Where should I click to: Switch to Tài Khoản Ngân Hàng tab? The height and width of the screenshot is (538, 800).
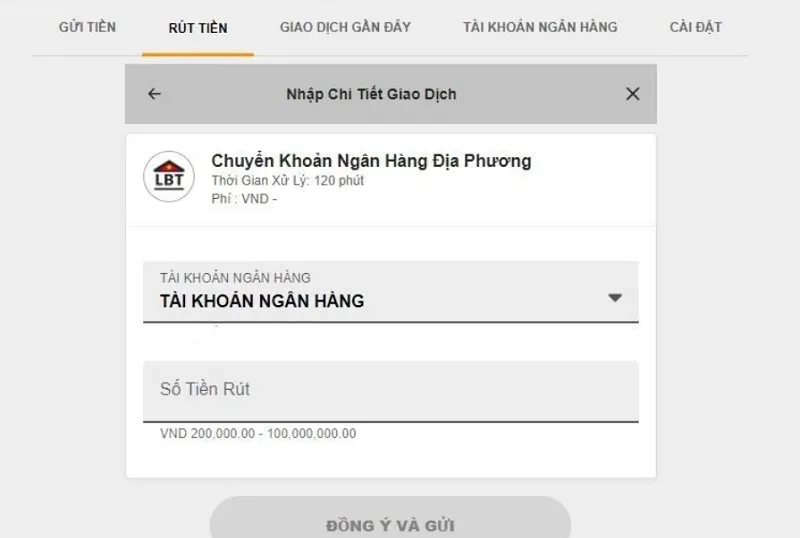pos(540,27)
